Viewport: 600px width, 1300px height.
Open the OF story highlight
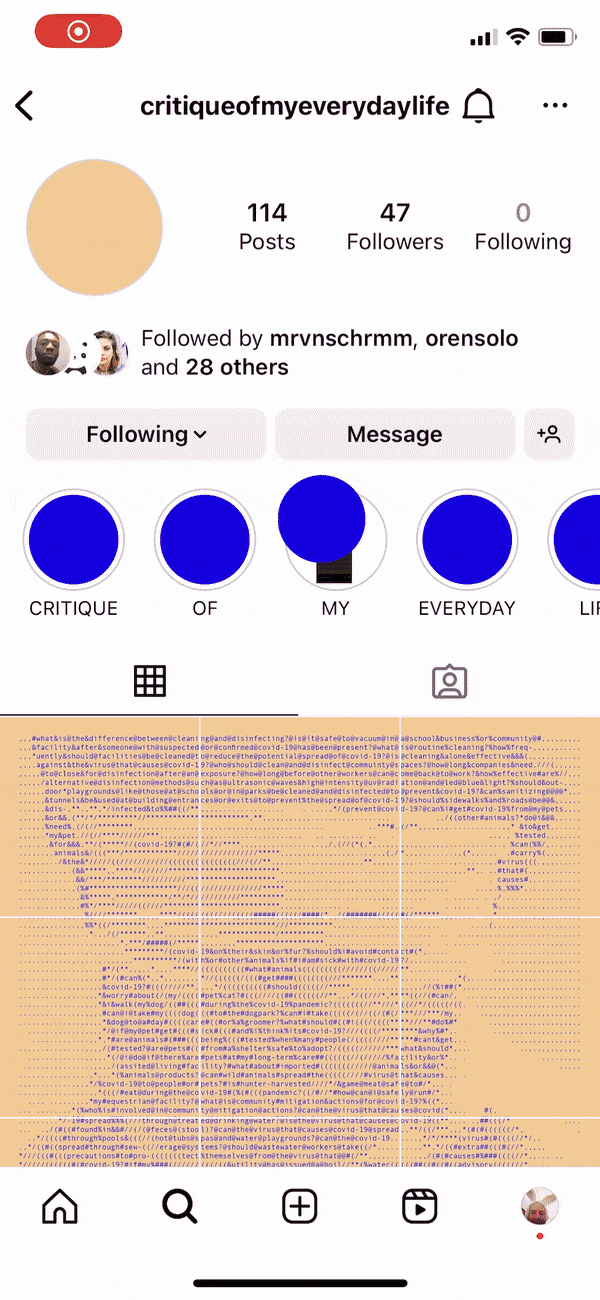coord(204,541)
